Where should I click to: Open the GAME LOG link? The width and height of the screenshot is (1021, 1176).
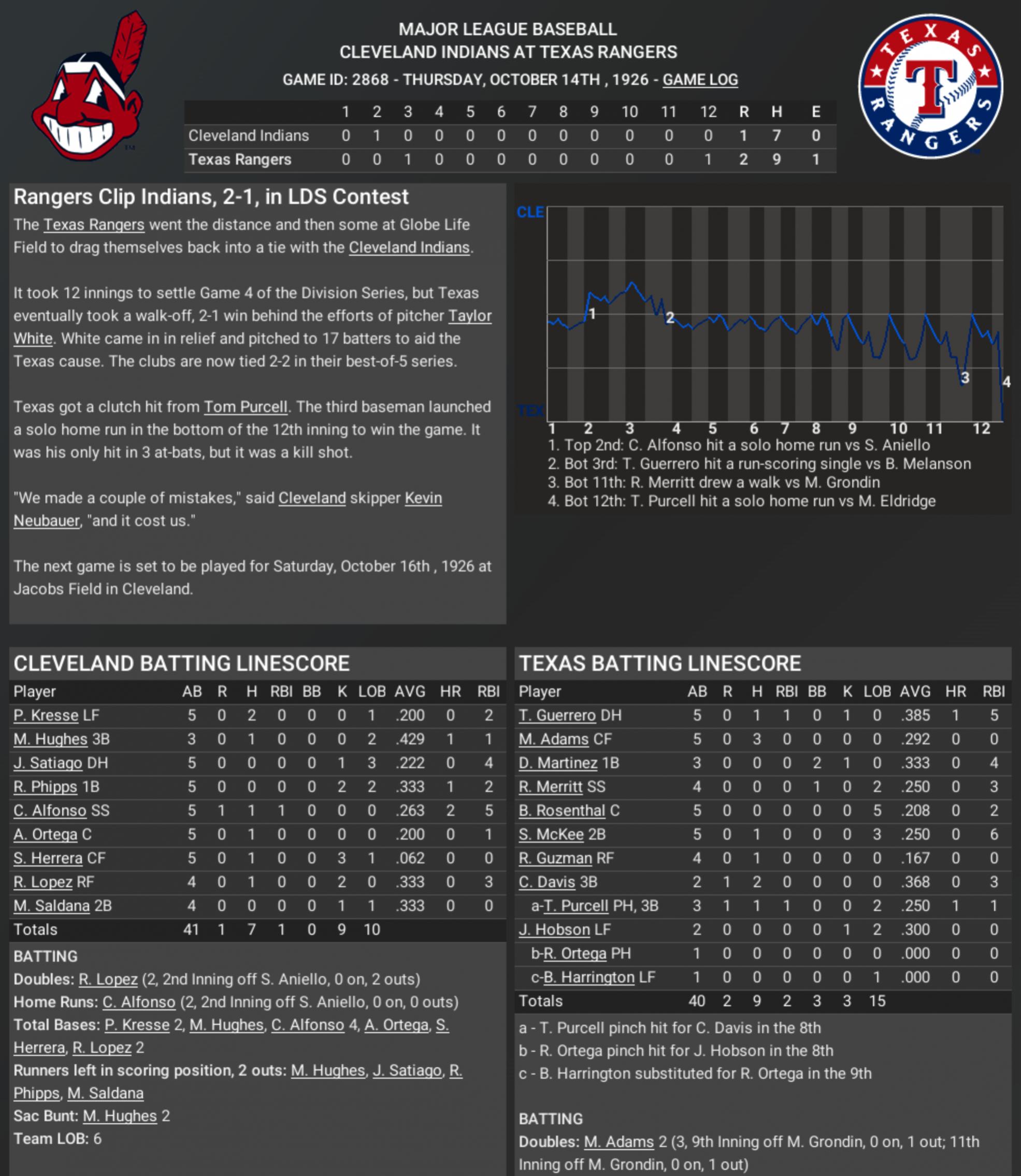point(700,80)
